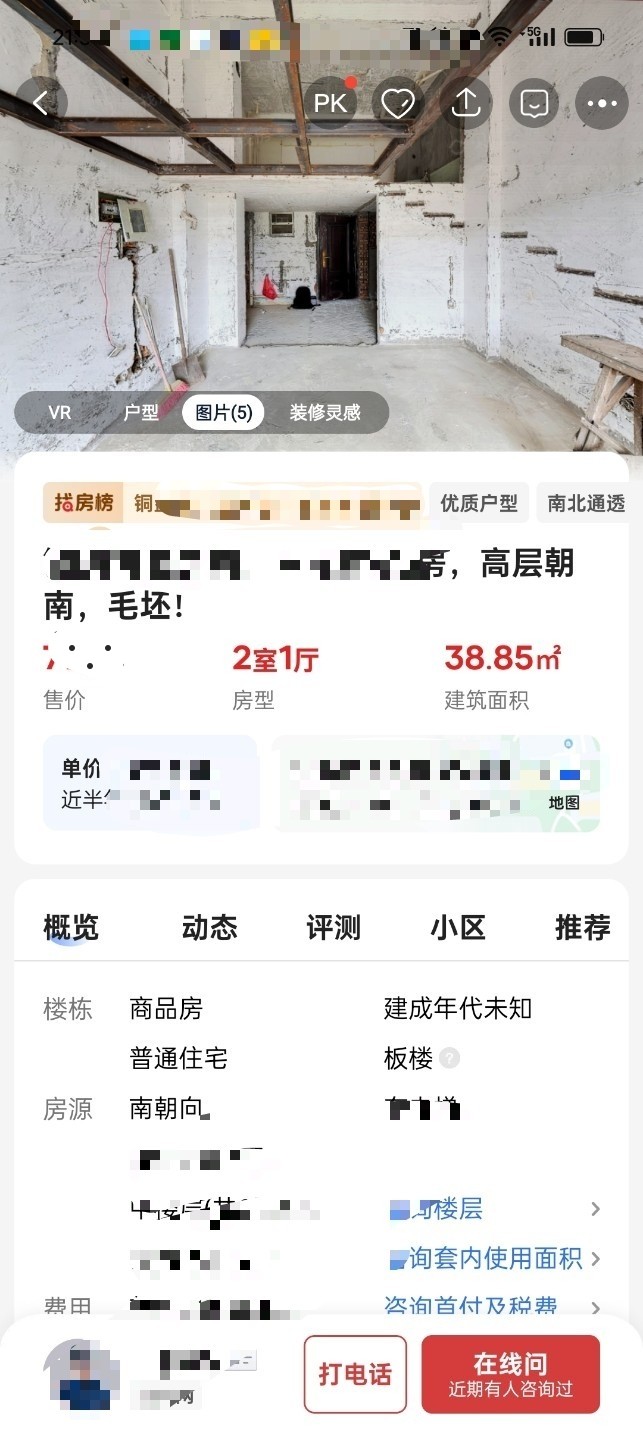Open the three-dot overflow menu
The width and height of the screenshot is (643, 1435).
[602, 102]
